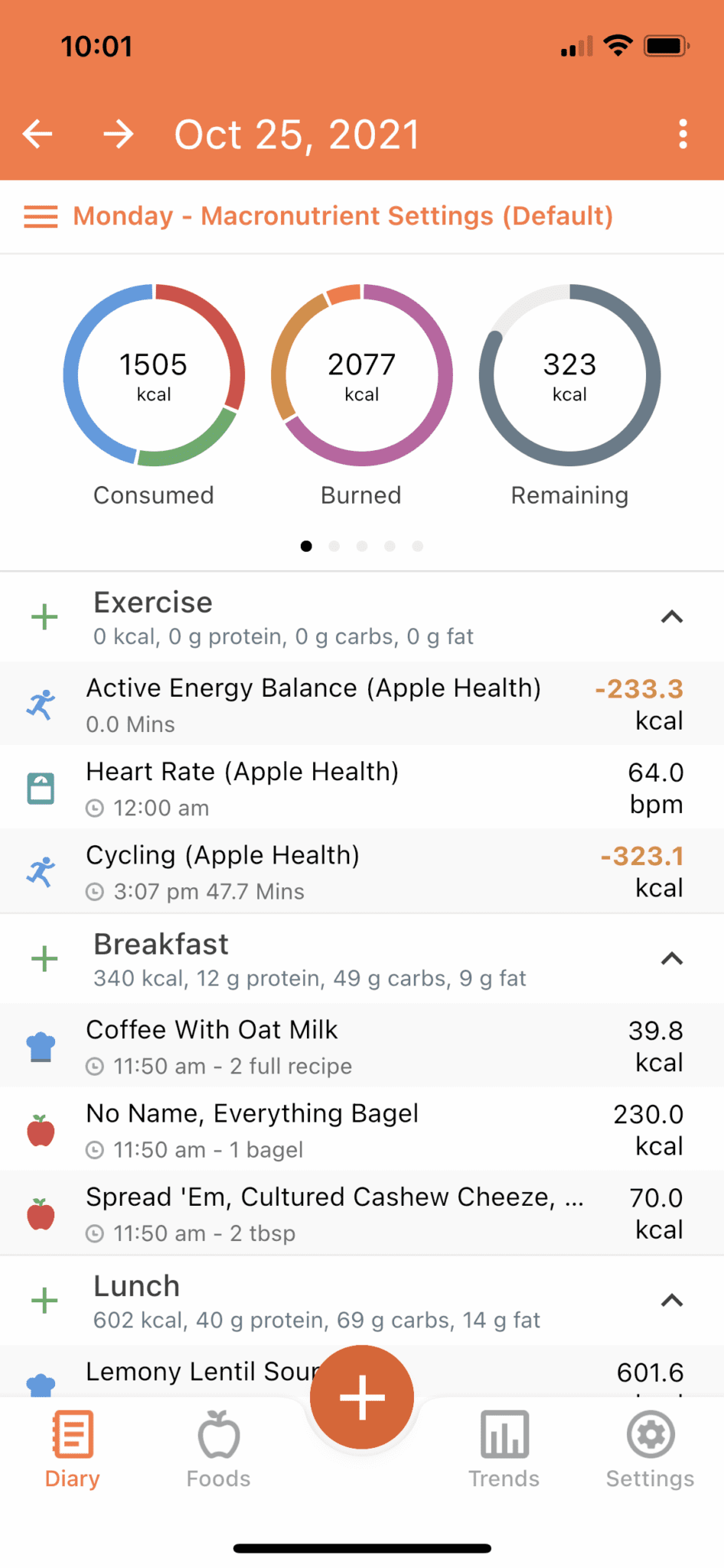
Task: Go to the previous day
Action: click(x=38, y=135)
